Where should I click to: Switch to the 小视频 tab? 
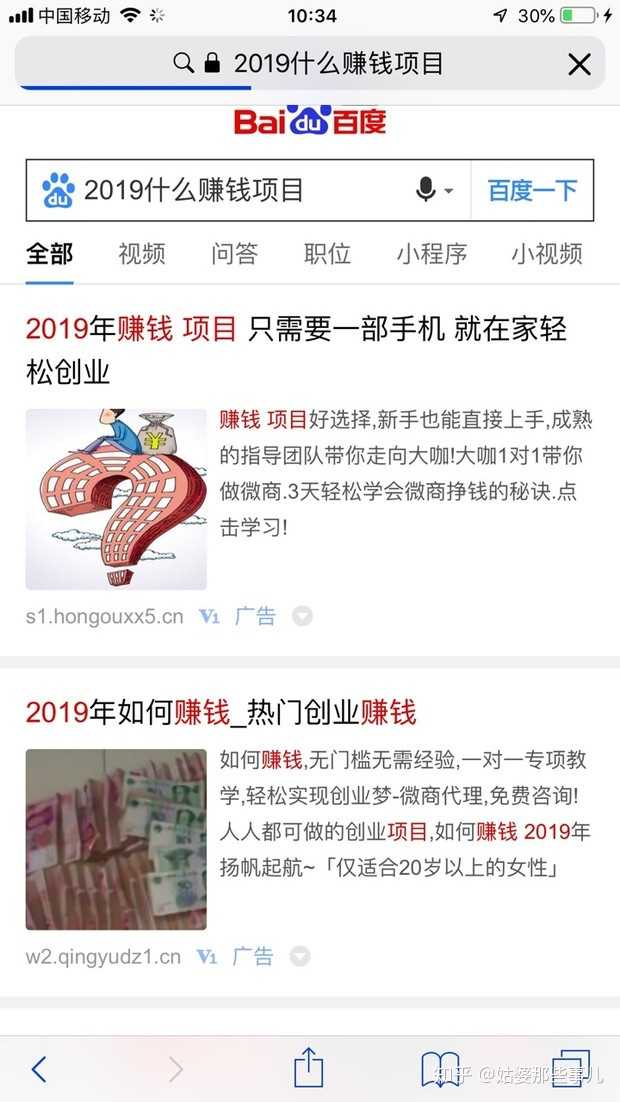547,254
